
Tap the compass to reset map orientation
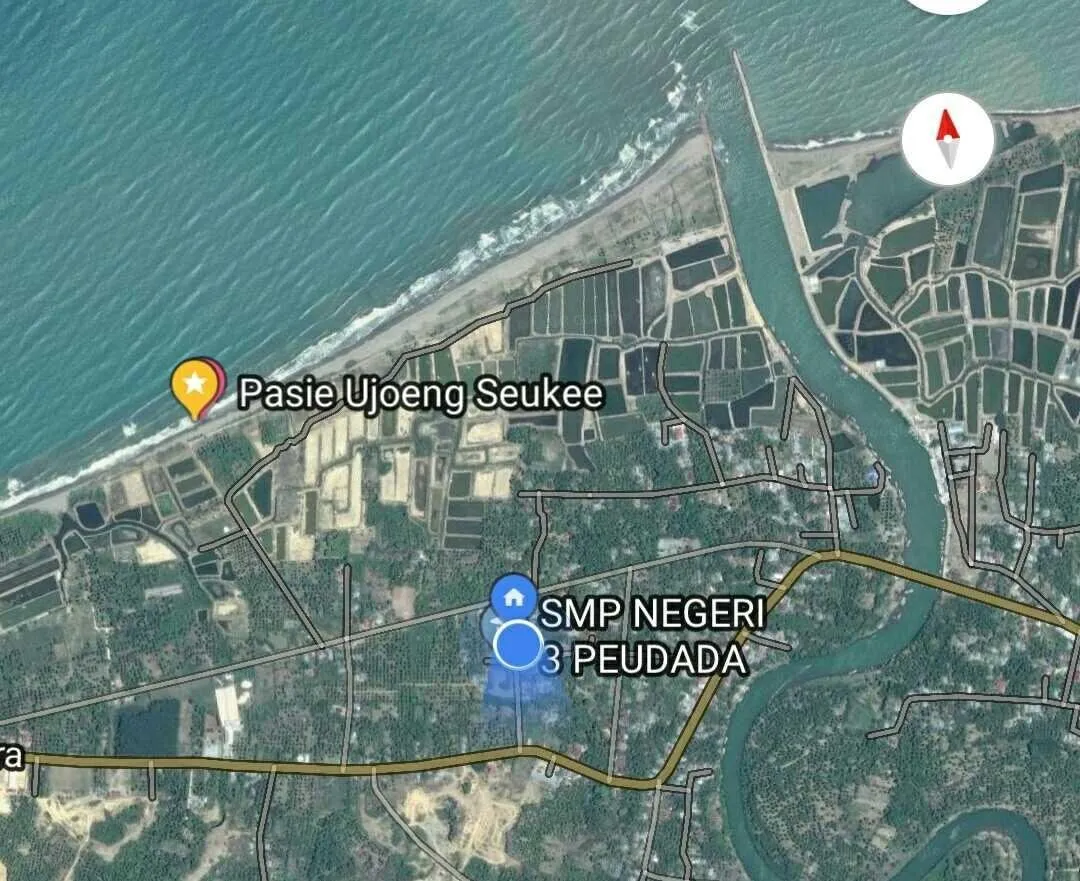coord(947,139)
